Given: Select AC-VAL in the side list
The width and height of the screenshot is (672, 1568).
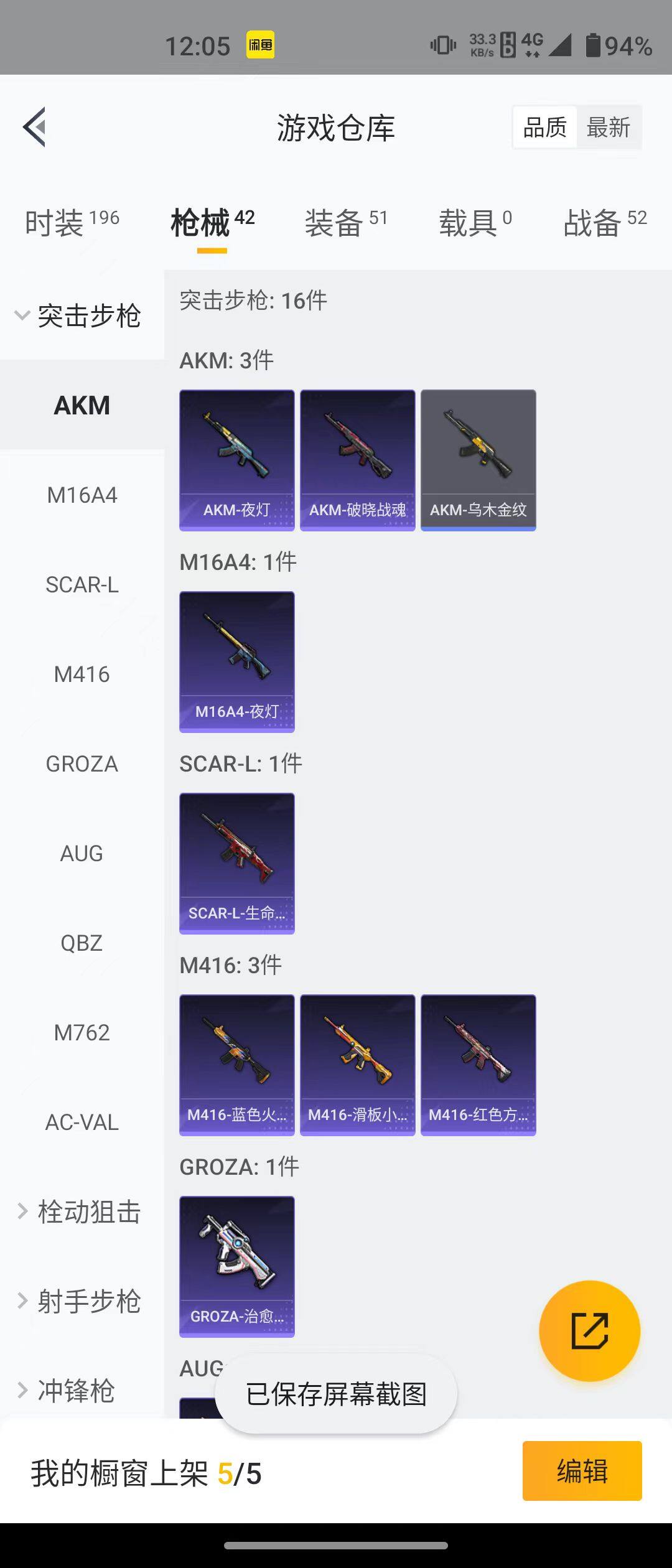Looking at the screenshot, I should [82, 1122].
